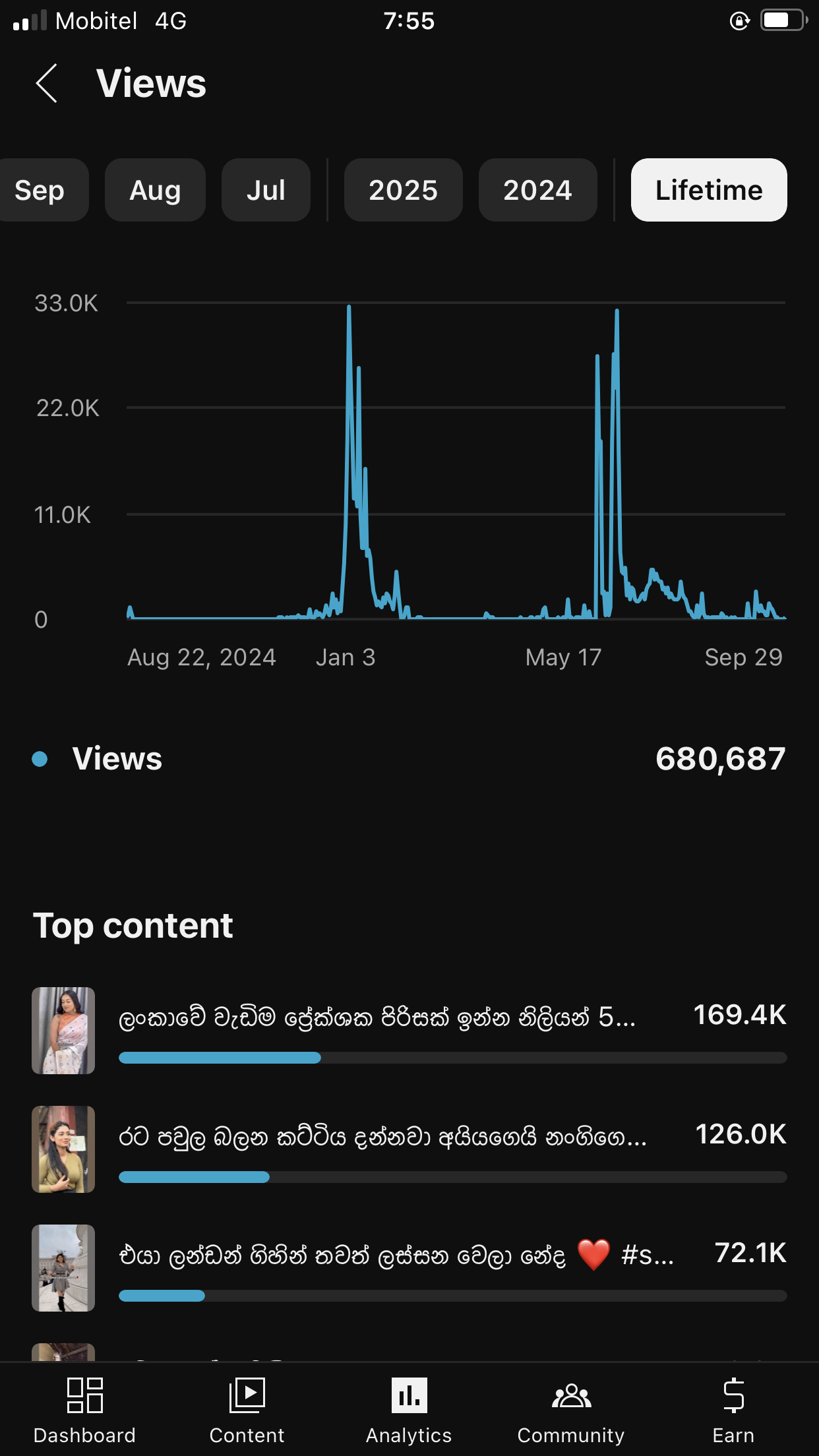Select the Sep time range chip
Screen dimensions: 819x1456
[x=40, y=191]
